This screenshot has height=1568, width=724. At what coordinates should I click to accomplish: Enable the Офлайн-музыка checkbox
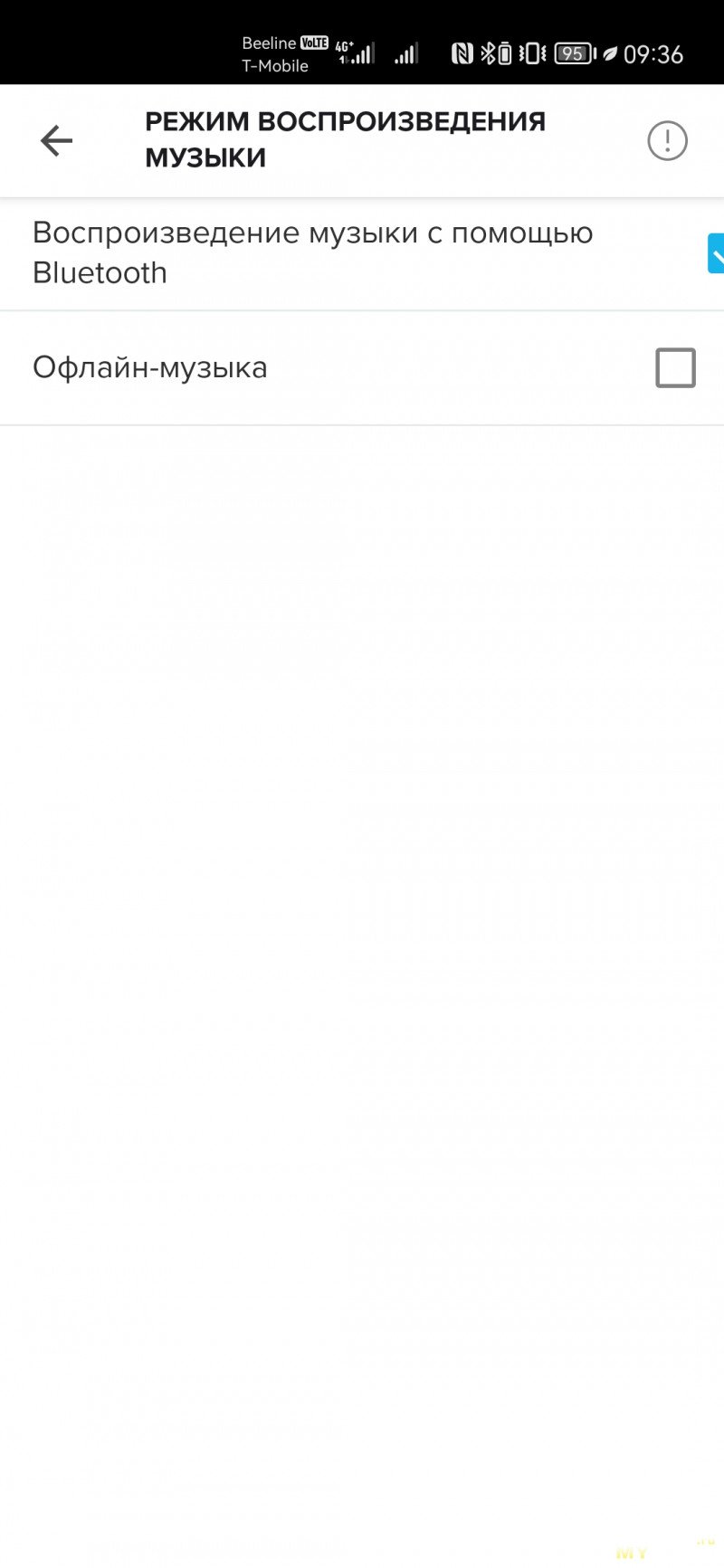675,367
